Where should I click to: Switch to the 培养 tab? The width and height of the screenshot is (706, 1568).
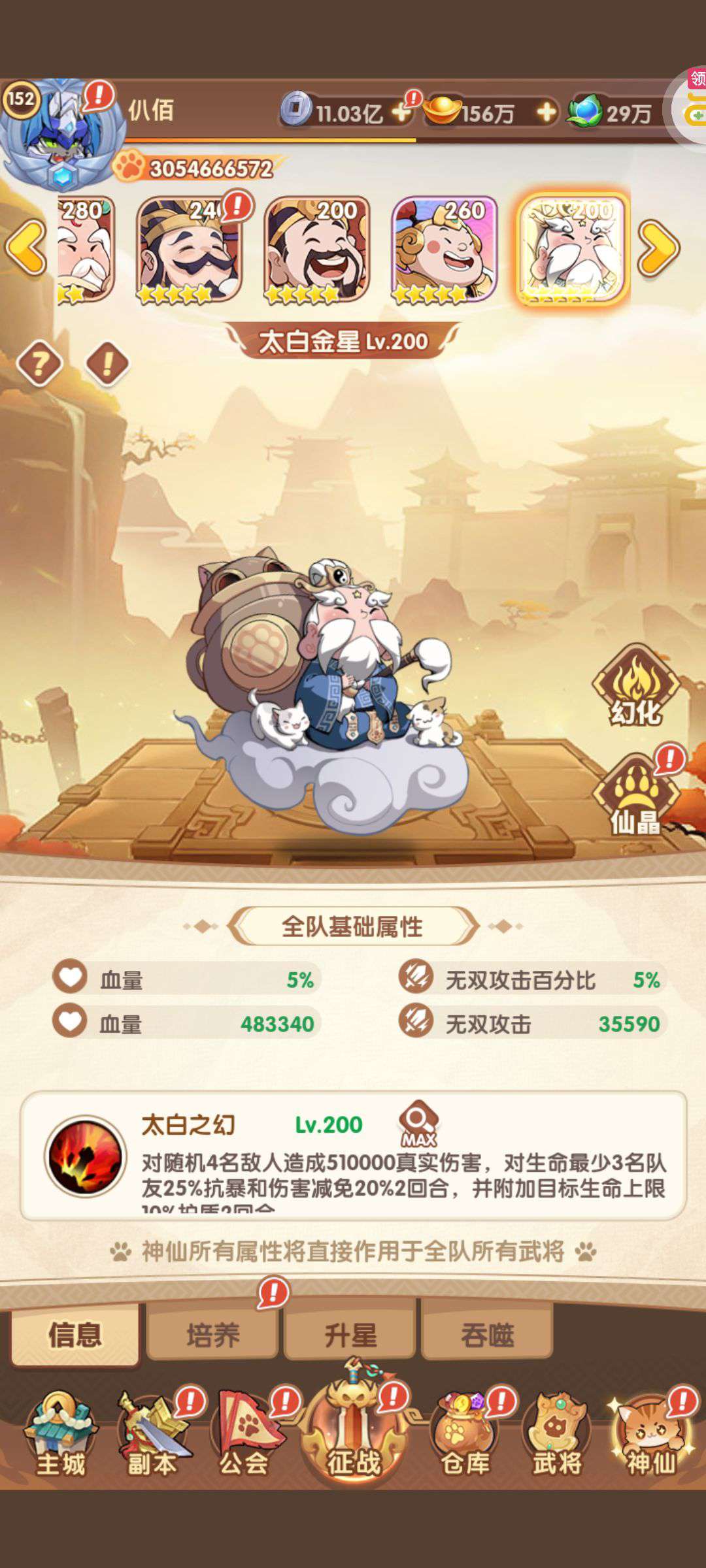click(x=213, y=1334)
